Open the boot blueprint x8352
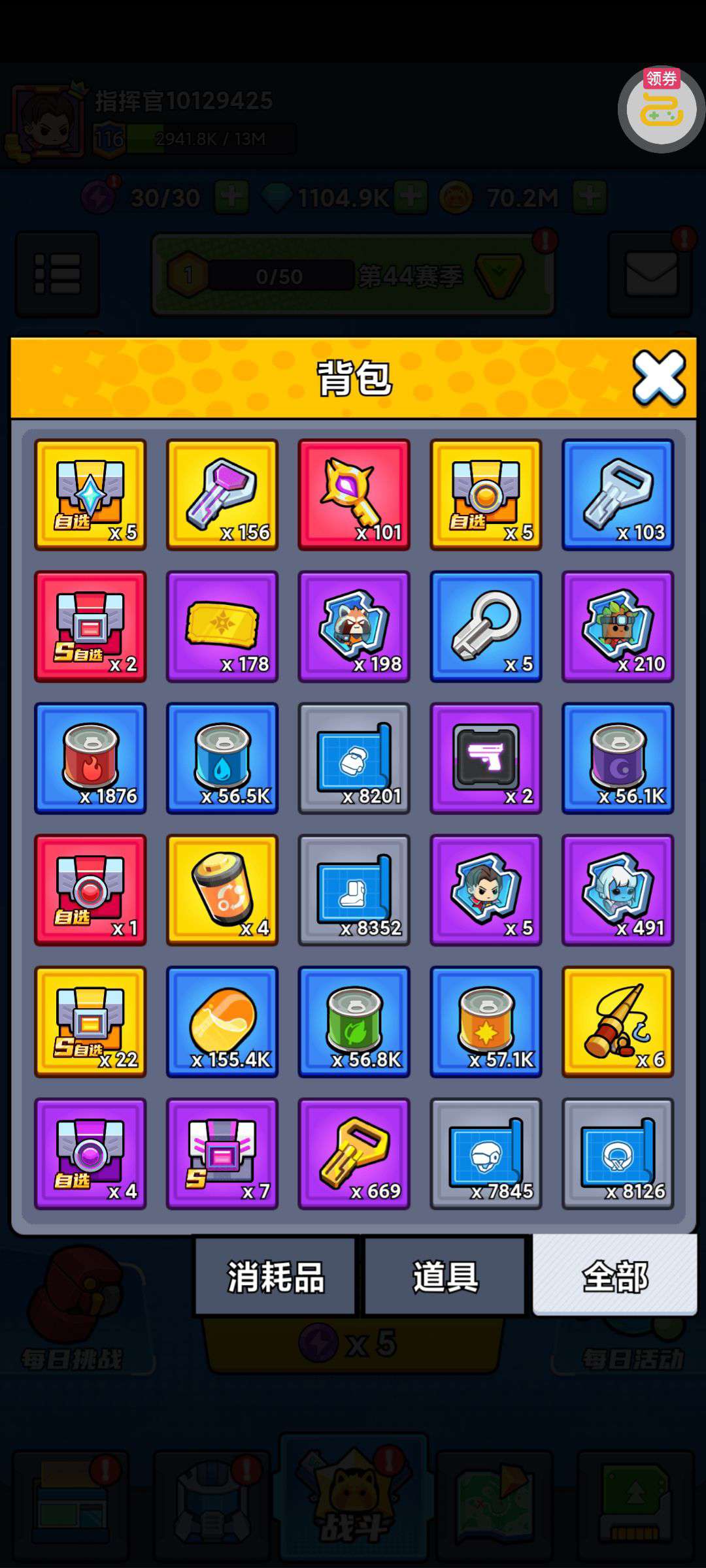 (354, 890)
